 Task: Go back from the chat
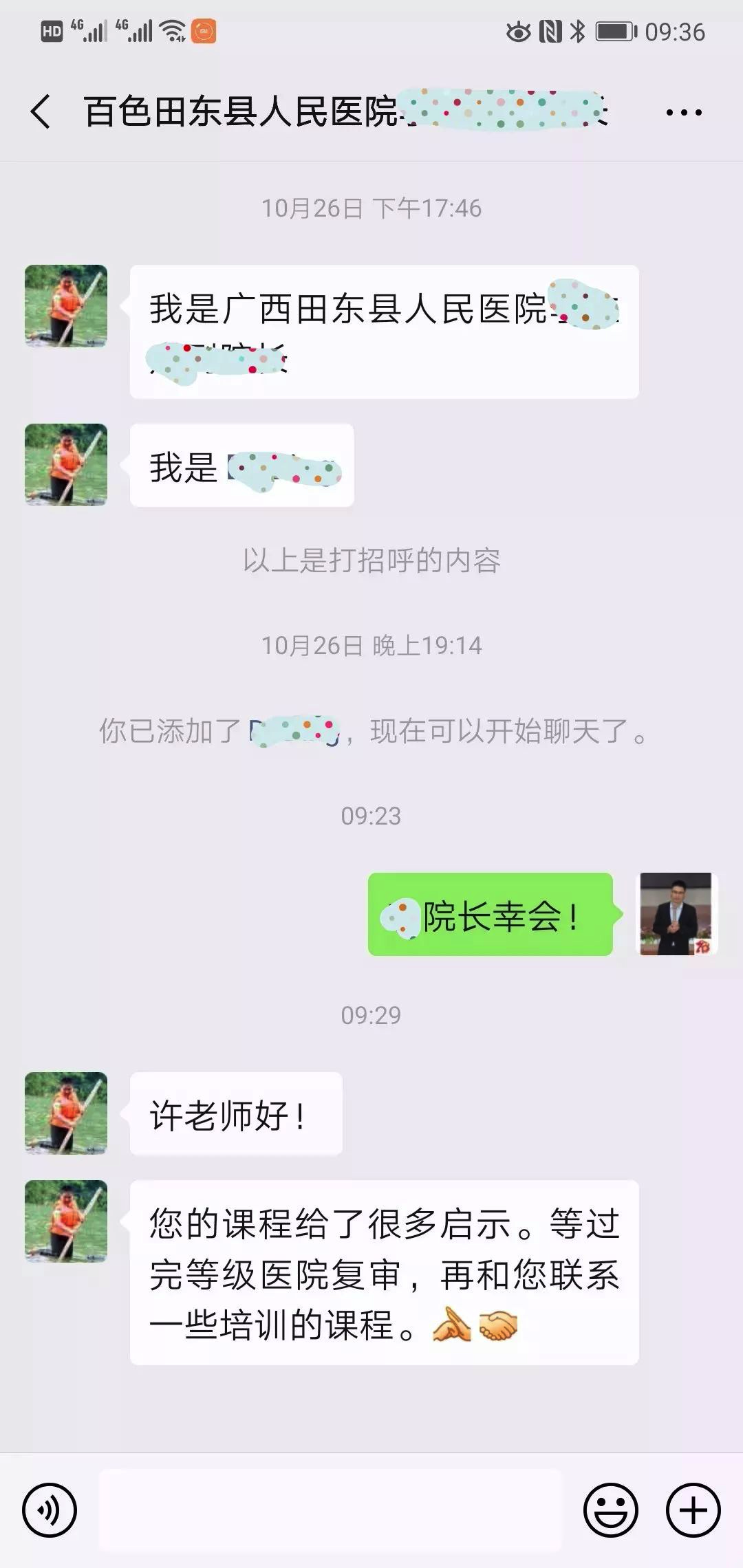click(41, 111)
